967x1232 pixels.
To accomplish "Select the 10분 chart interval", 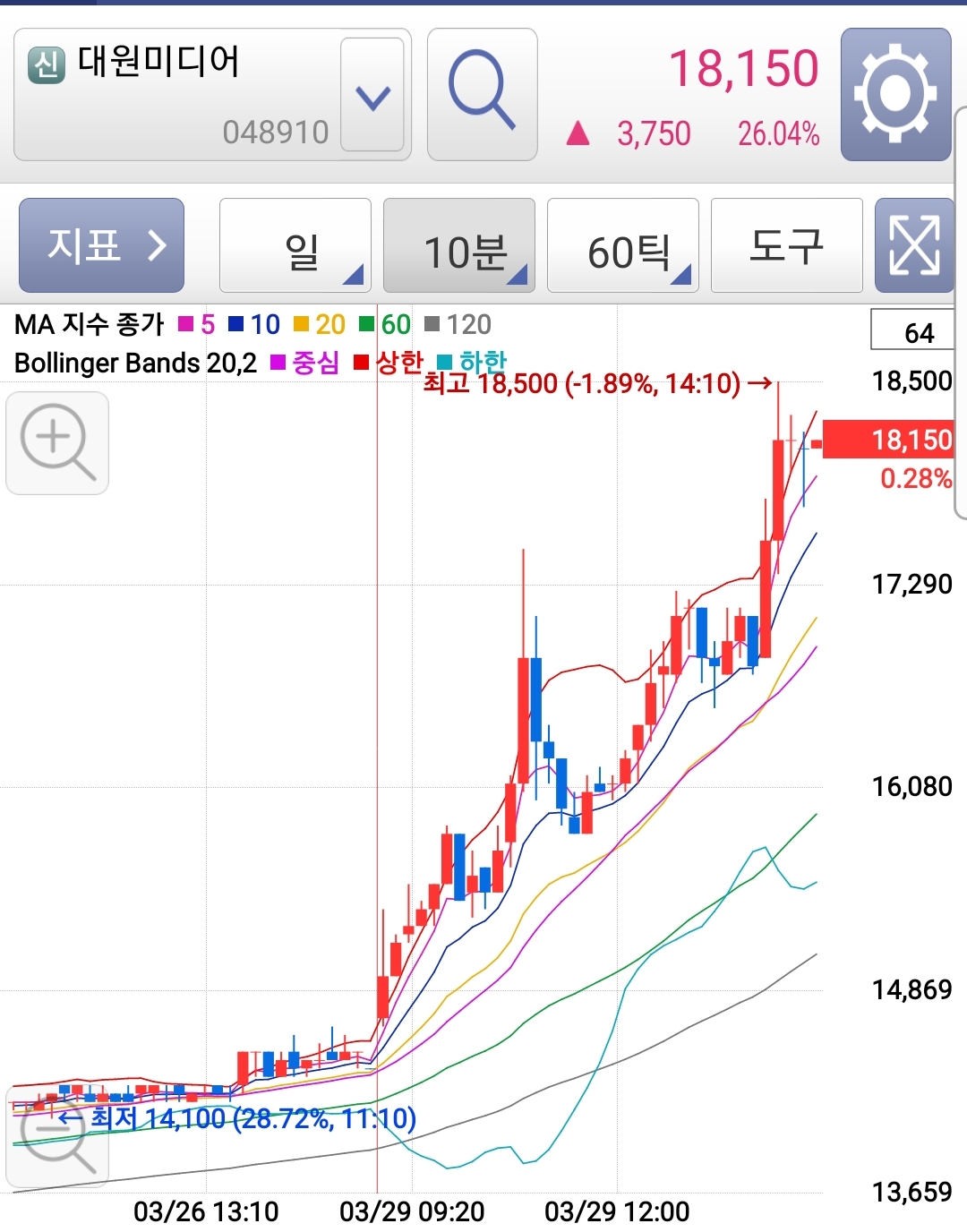I will [x=459, y=245].
